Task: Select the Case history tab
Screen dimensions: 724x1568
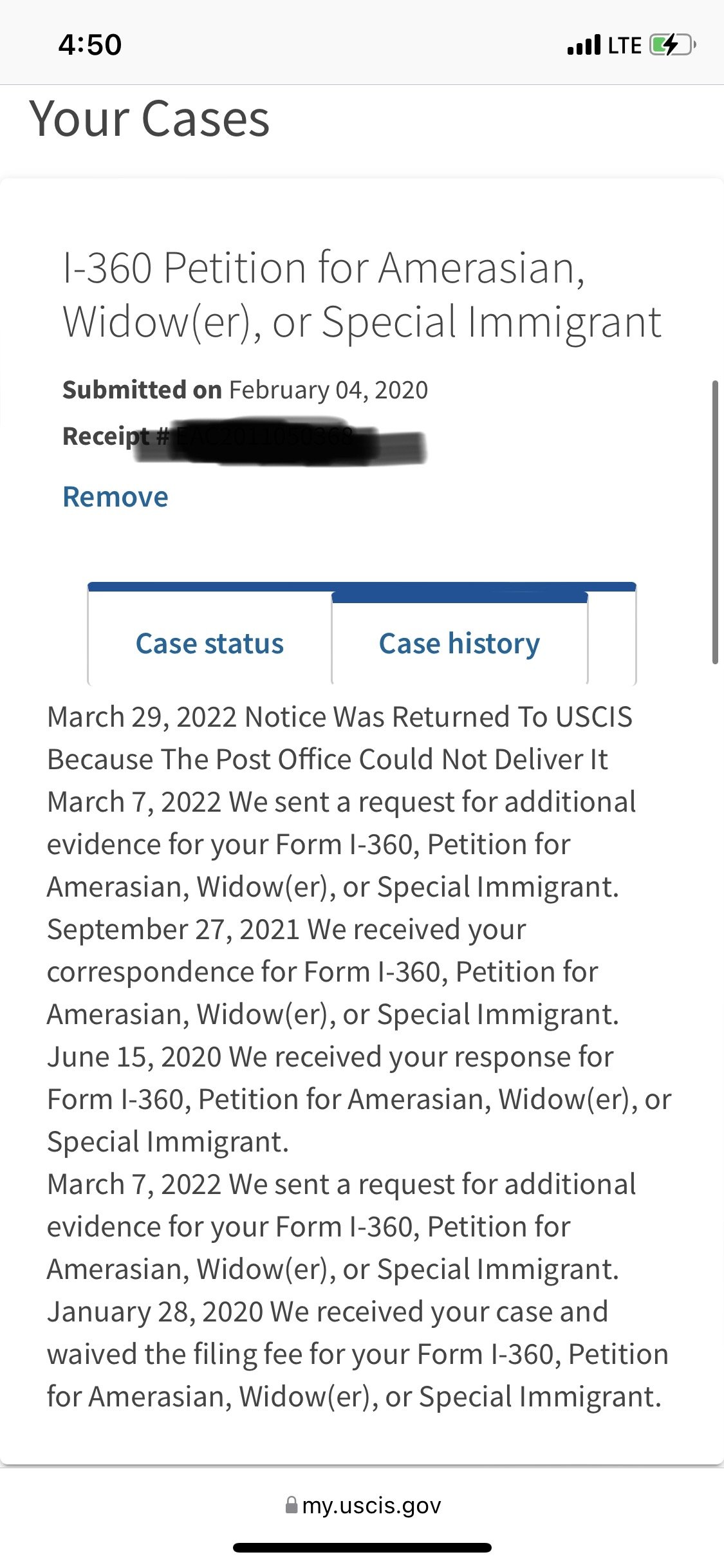Action: (x=459, y=644)
